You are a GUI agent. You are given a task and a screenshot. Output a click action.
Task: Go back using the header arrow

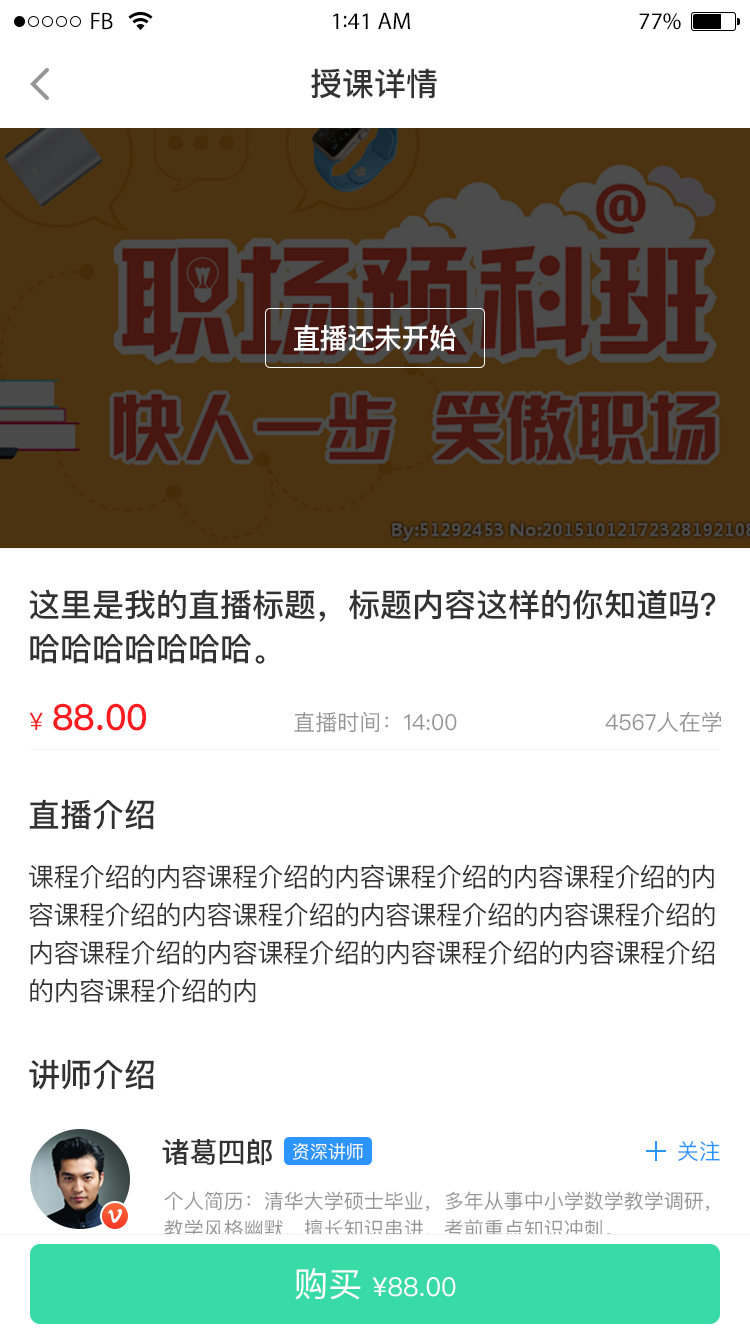click(40, 84)
